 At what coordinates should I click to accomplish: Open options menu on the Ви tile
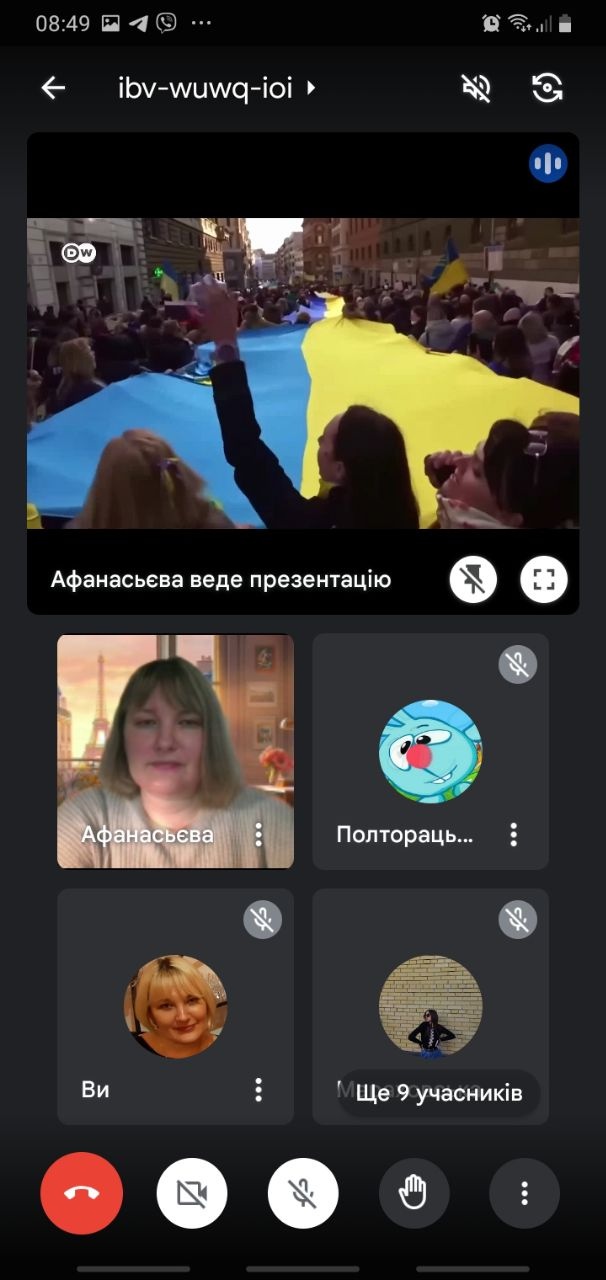(258, 1089)
